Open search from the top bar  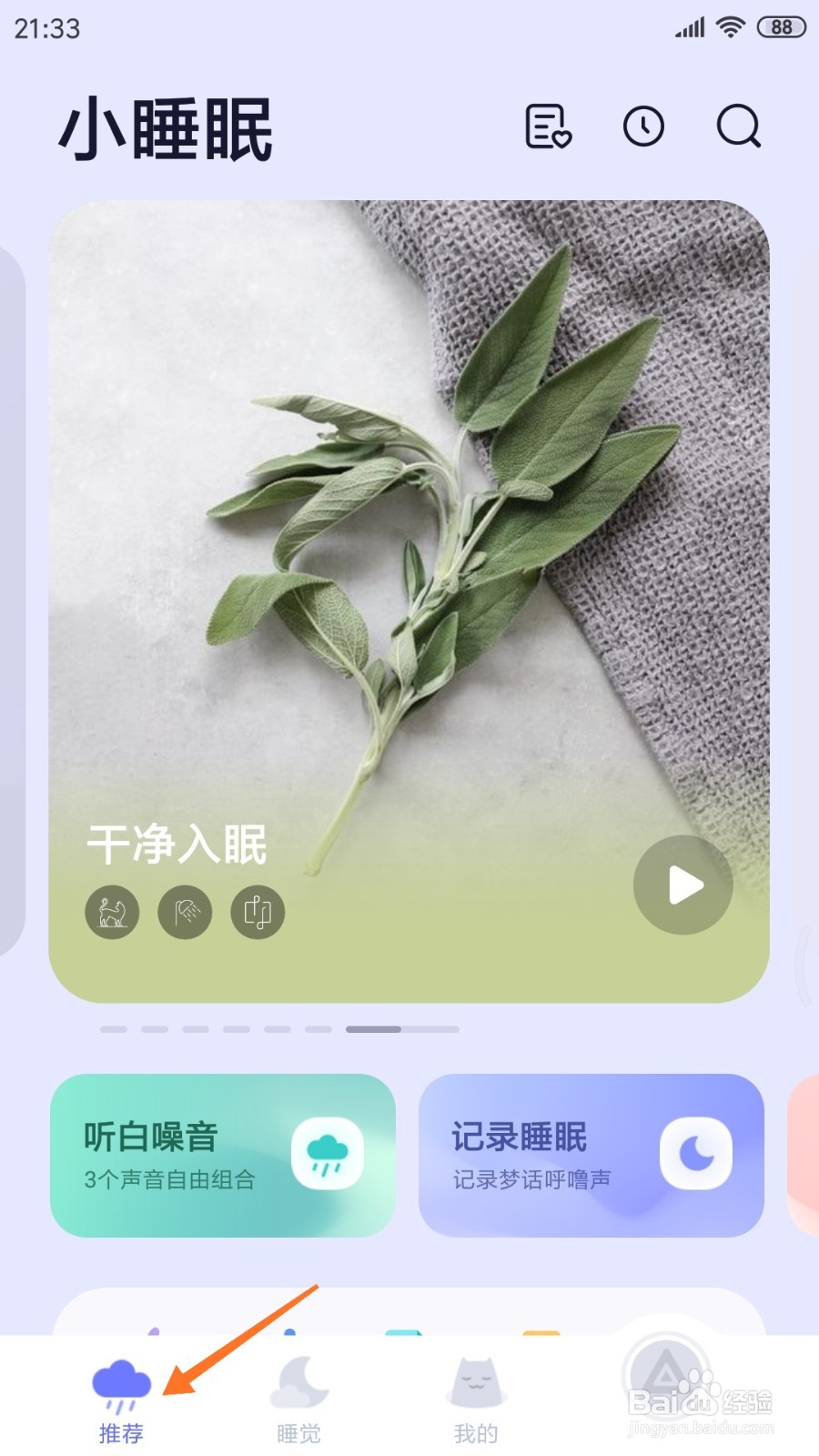tap(739, 127)
